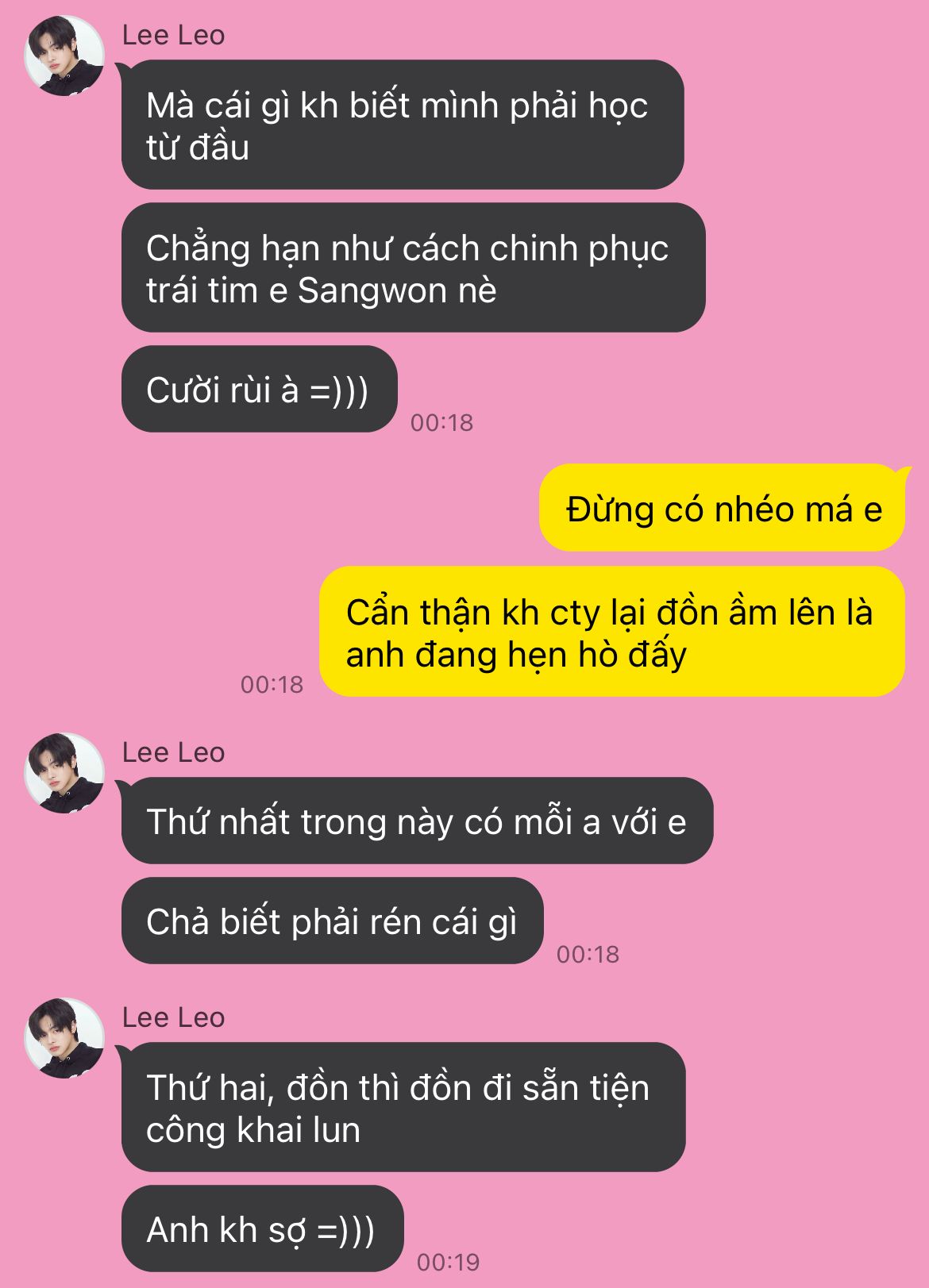
Task: View Lee Leo's profile picture beside "Thứ hai, đồn thì"
Action: click(x=64, y=1038)
